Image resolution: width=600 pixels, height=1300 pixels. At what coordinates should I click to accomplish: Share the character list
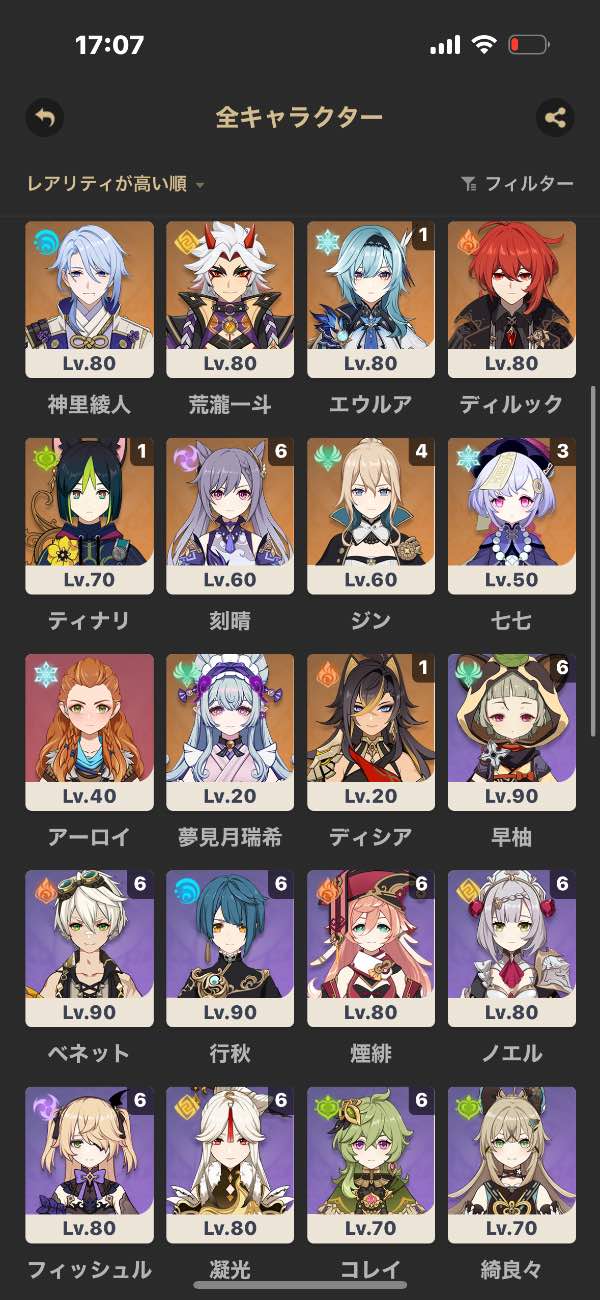[x=555, y=117]
